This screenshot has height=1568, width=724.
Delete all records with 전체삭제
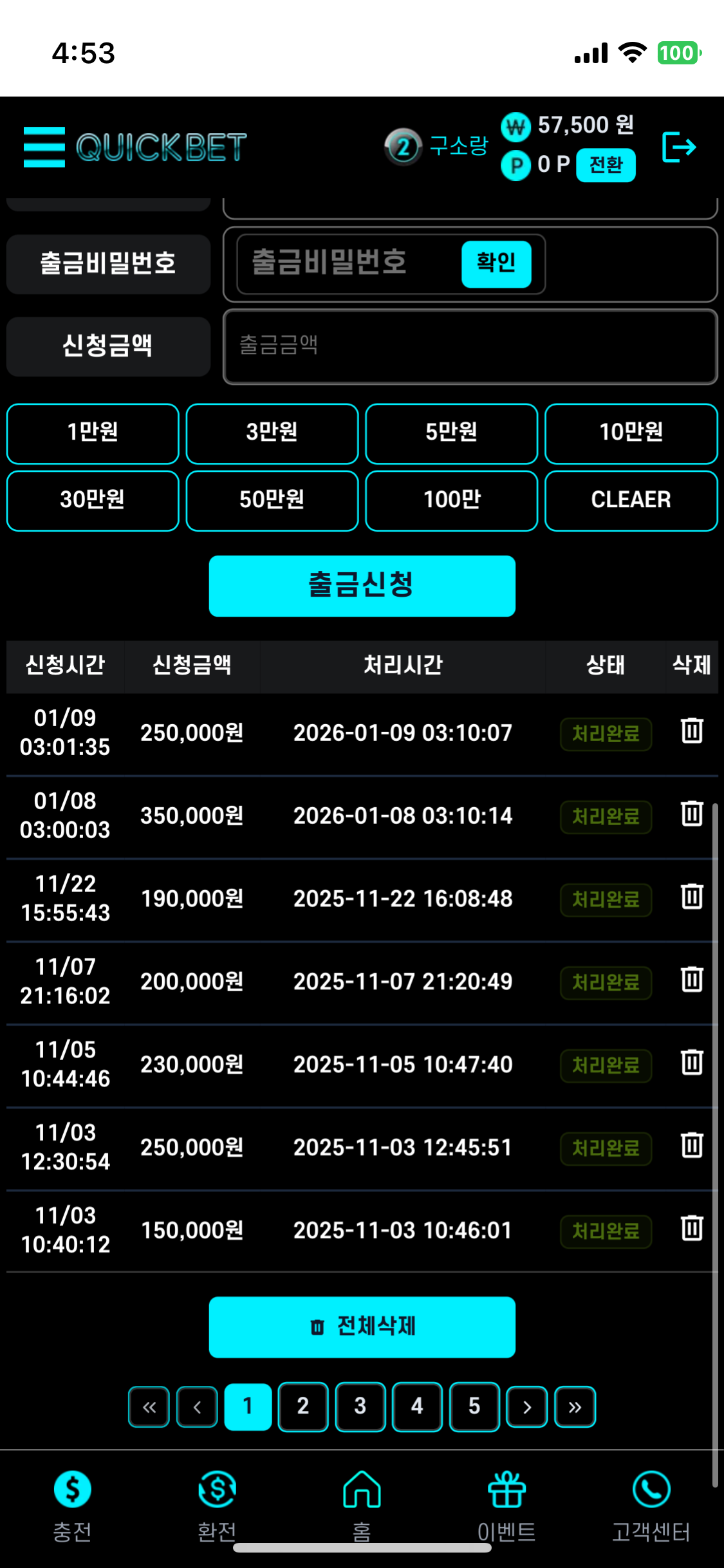point(362,1327)
